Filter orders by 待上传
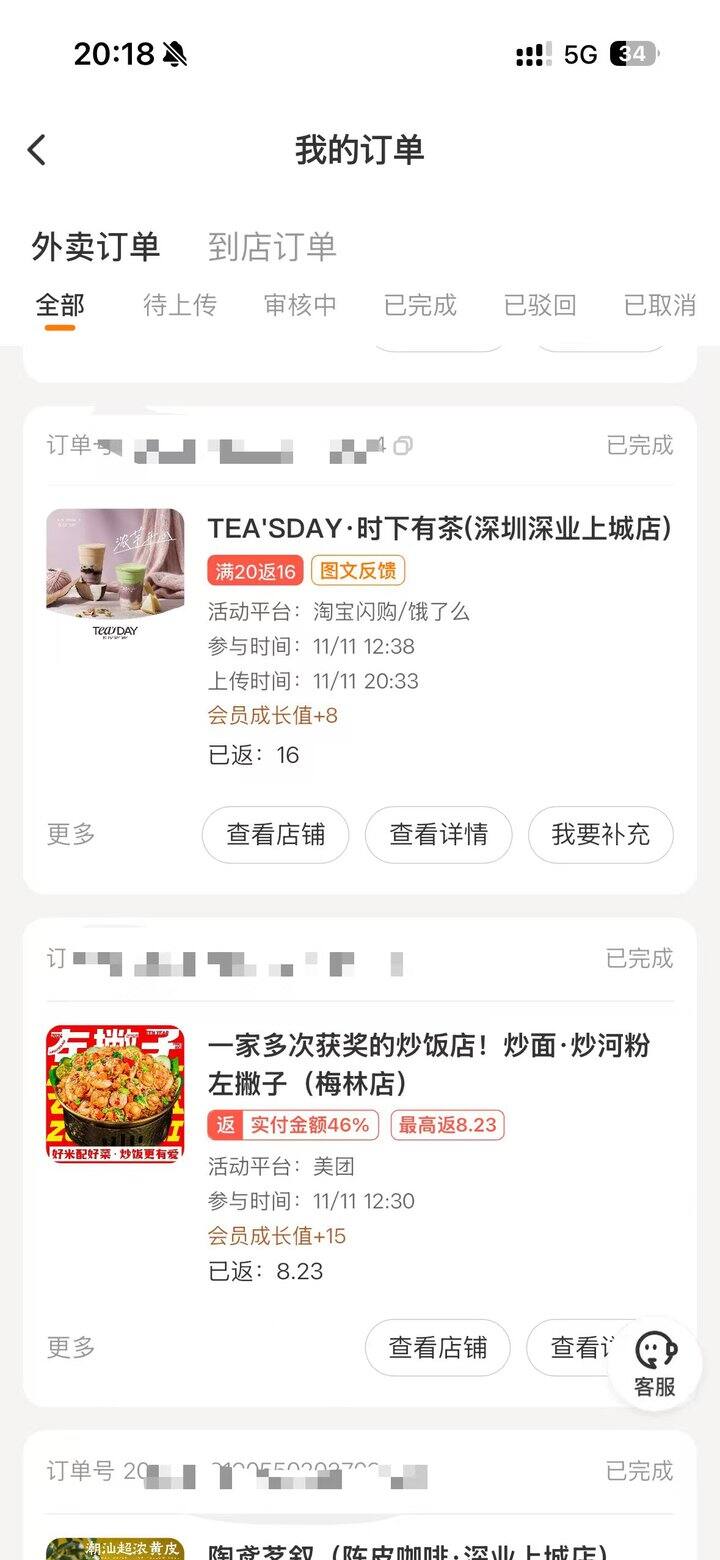Image resolution: width=720 pixels, height=1560 pixels. [x=180, y=305]
